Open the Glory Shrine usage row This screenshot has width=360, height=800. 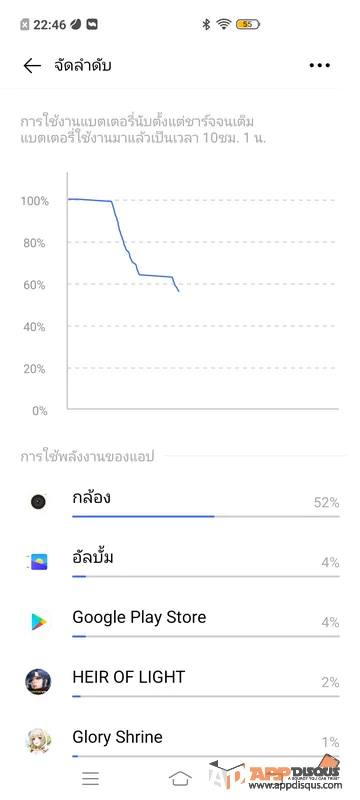tap(180, 742)
